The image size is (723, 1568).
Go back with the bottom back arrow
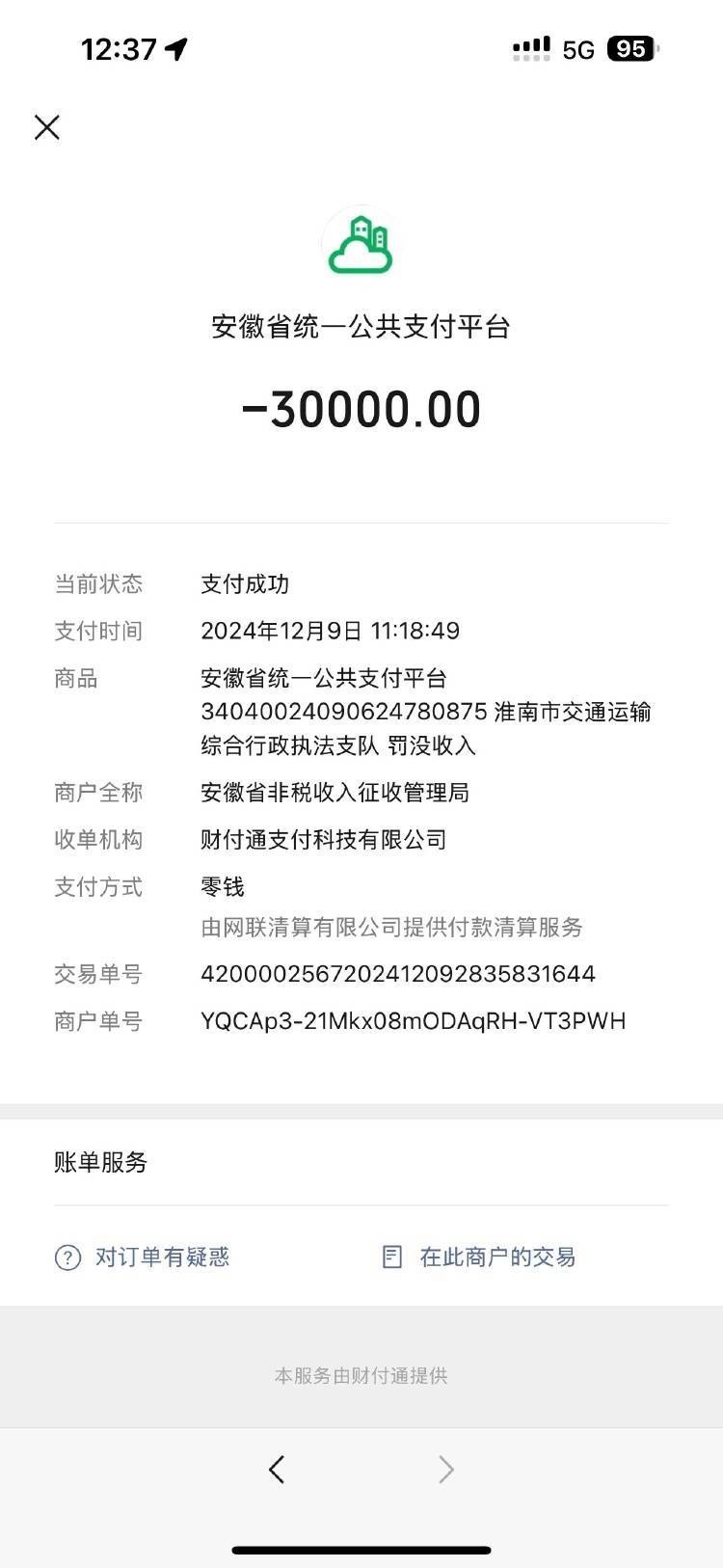[x=277, y=1469]
